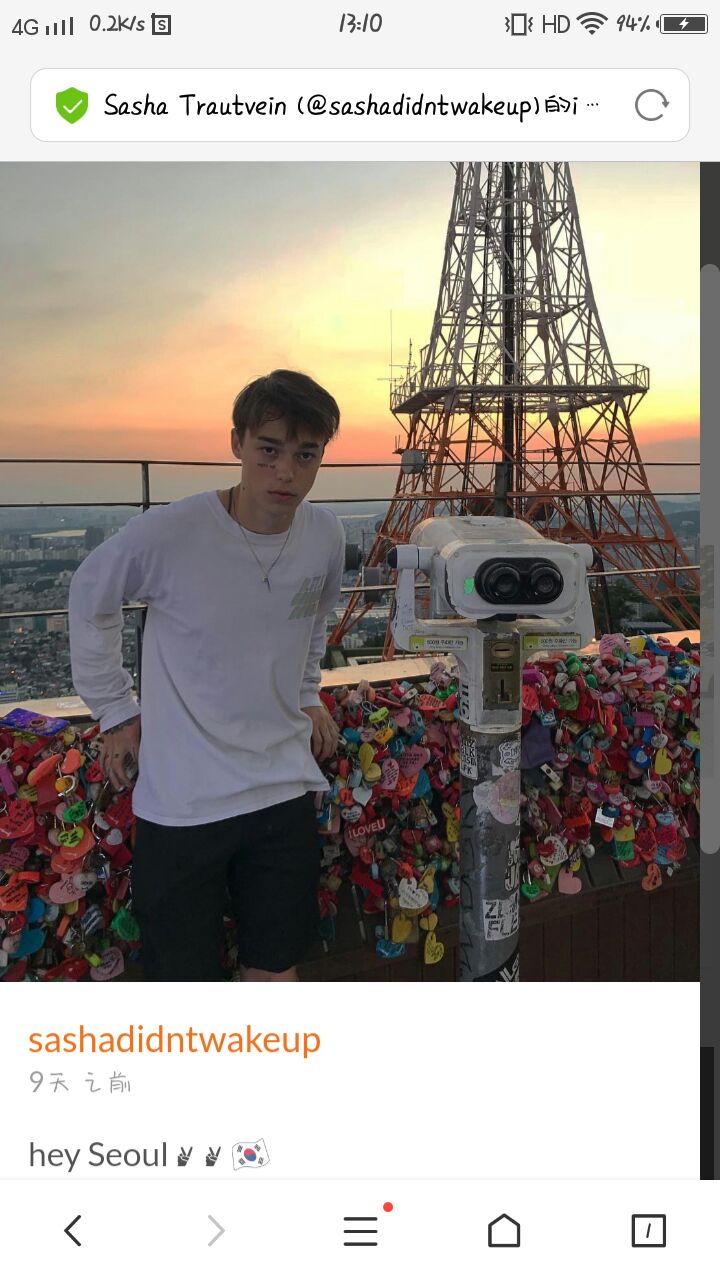Open the sashadidntwakeup profile link
720x1280 pixels.
(x=174, y=1039)
